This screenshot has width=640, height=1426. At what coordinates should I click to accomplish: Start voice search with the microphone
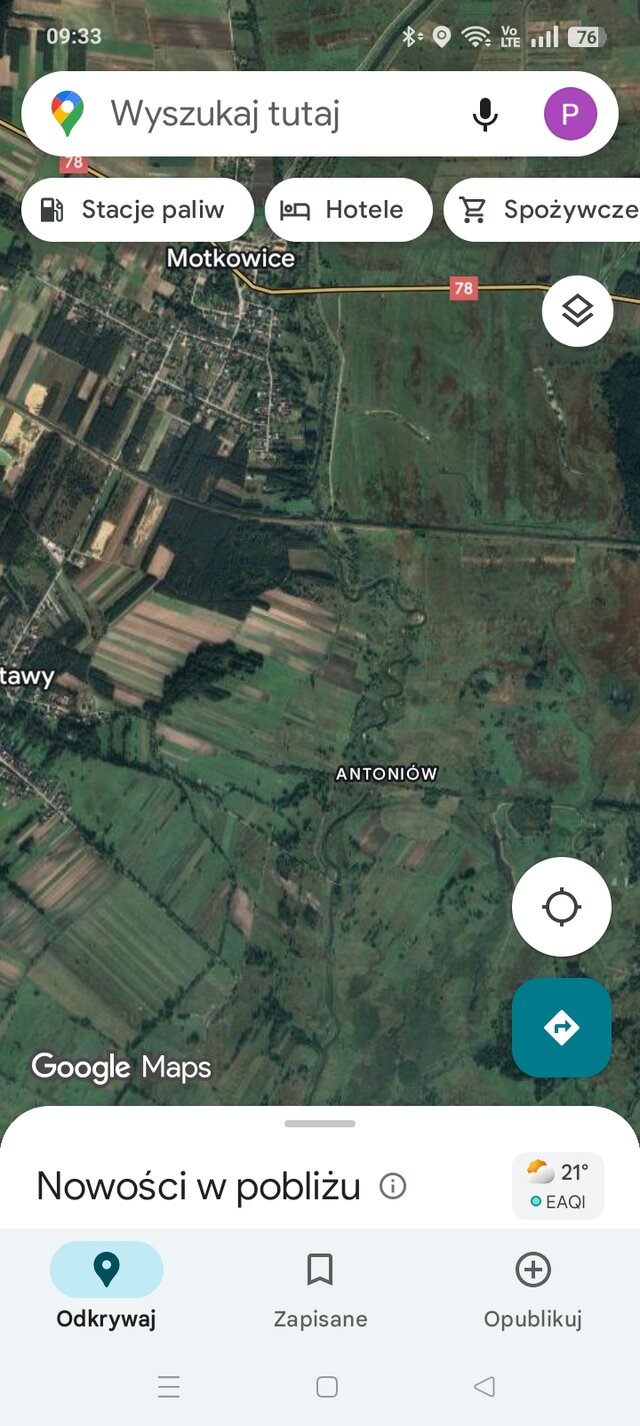pyautogui.click(x=485, y=114)
